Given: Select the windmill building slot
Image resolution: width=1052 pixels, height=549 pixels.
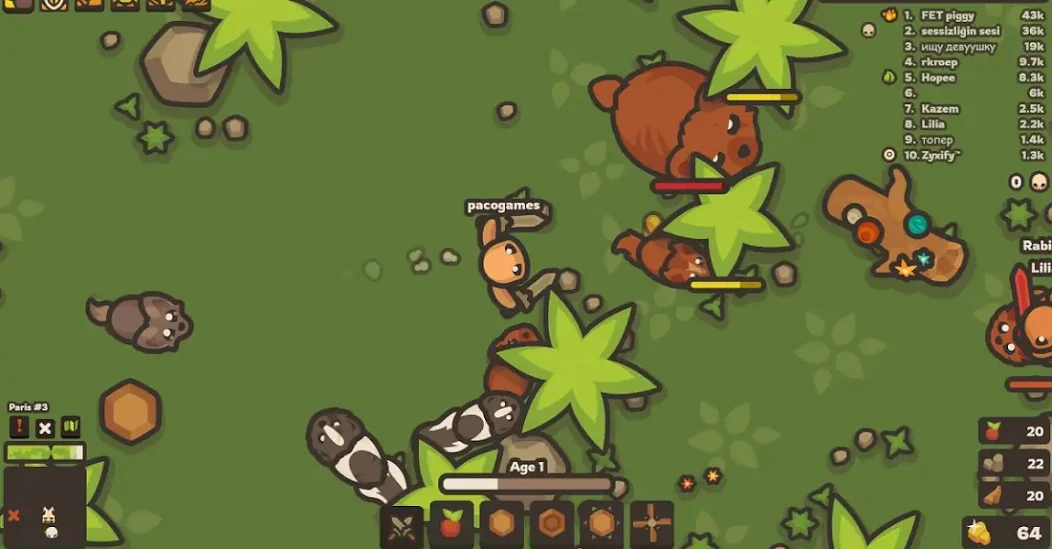Looking at the screenshot, I should [x=651, y=524].
